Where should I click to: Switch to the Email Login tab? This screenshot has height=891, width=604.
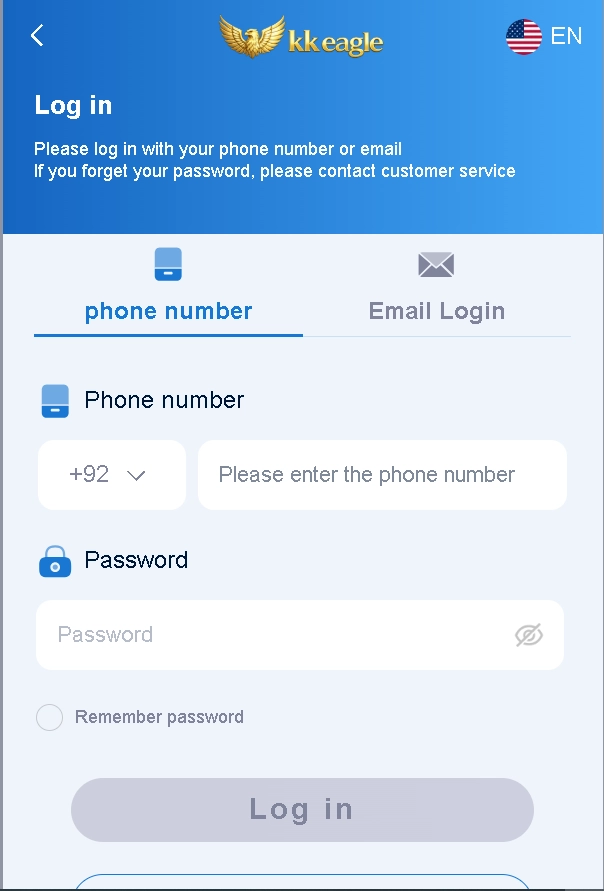(436, 291)
